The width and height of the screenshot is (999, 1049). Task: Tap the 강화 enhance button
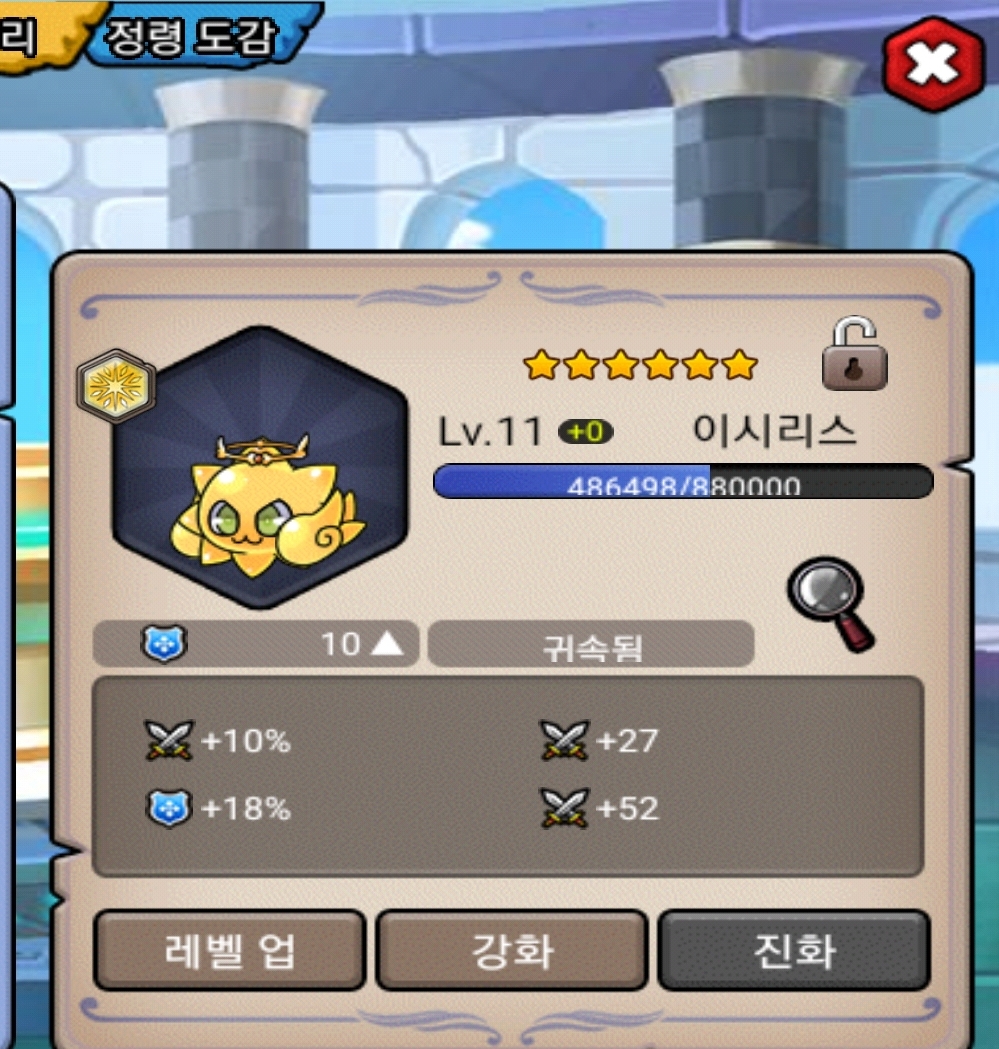click(x=512, y=950)
